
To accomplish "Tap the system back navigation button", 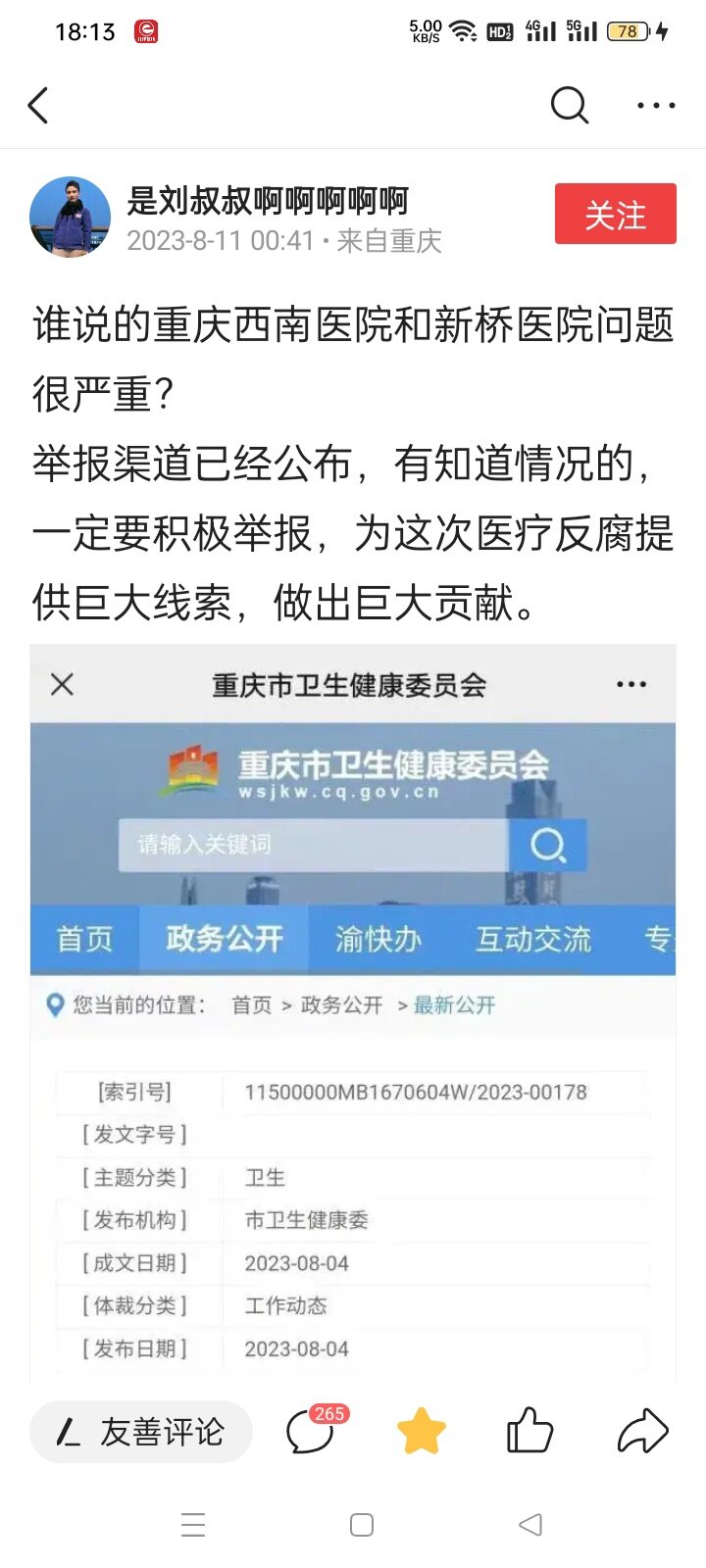I will 530,1525.
